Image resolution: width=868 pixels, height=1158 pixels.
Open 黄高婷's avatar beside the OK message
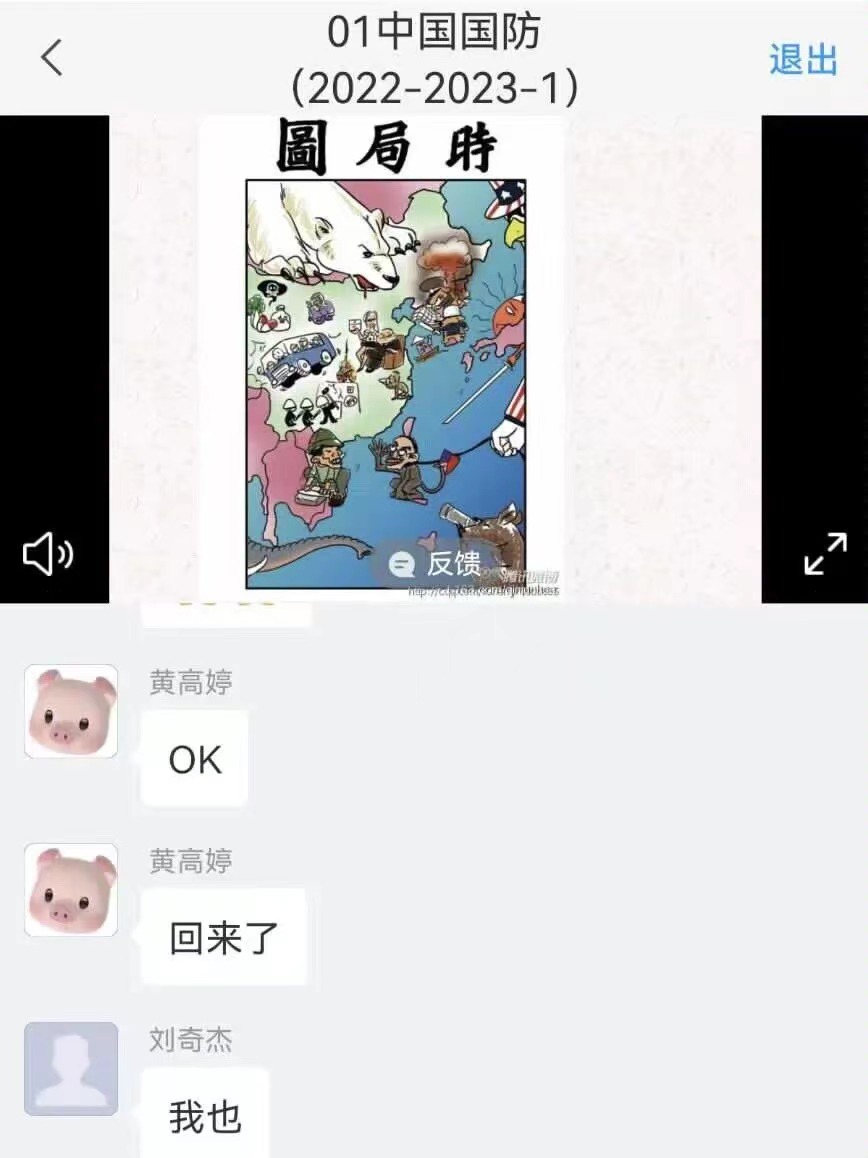[71, 711]
